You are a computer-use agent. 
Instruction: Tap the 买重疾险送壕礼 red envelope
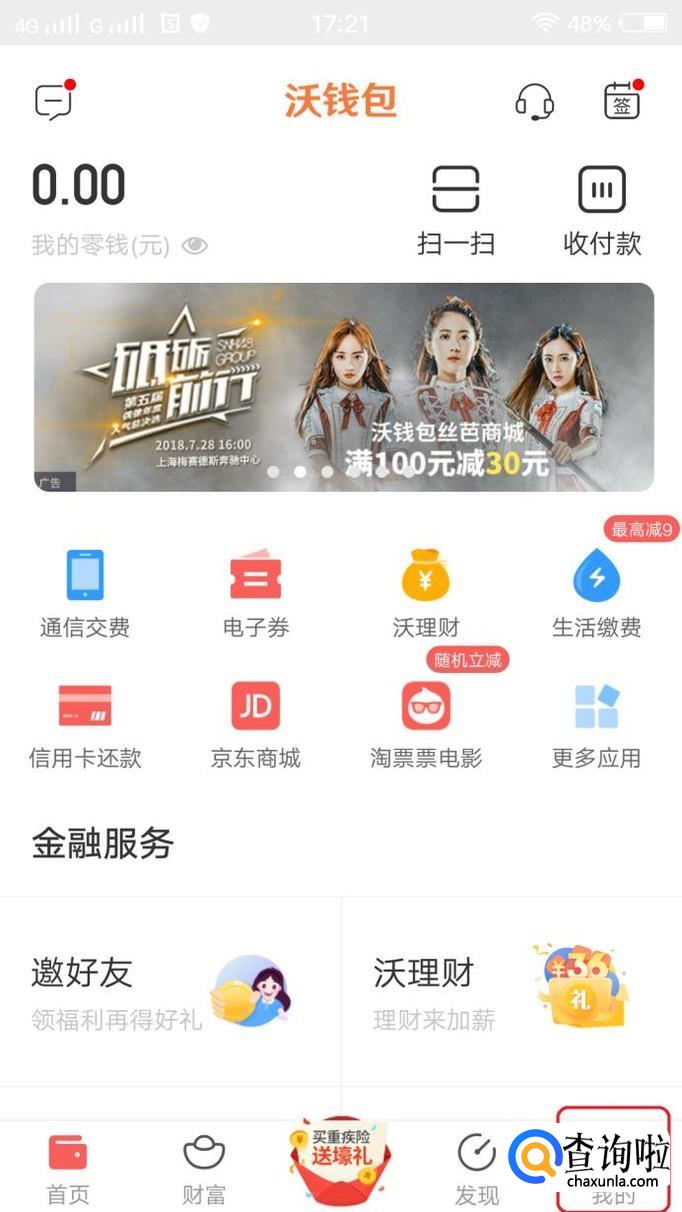[340, 1160]
